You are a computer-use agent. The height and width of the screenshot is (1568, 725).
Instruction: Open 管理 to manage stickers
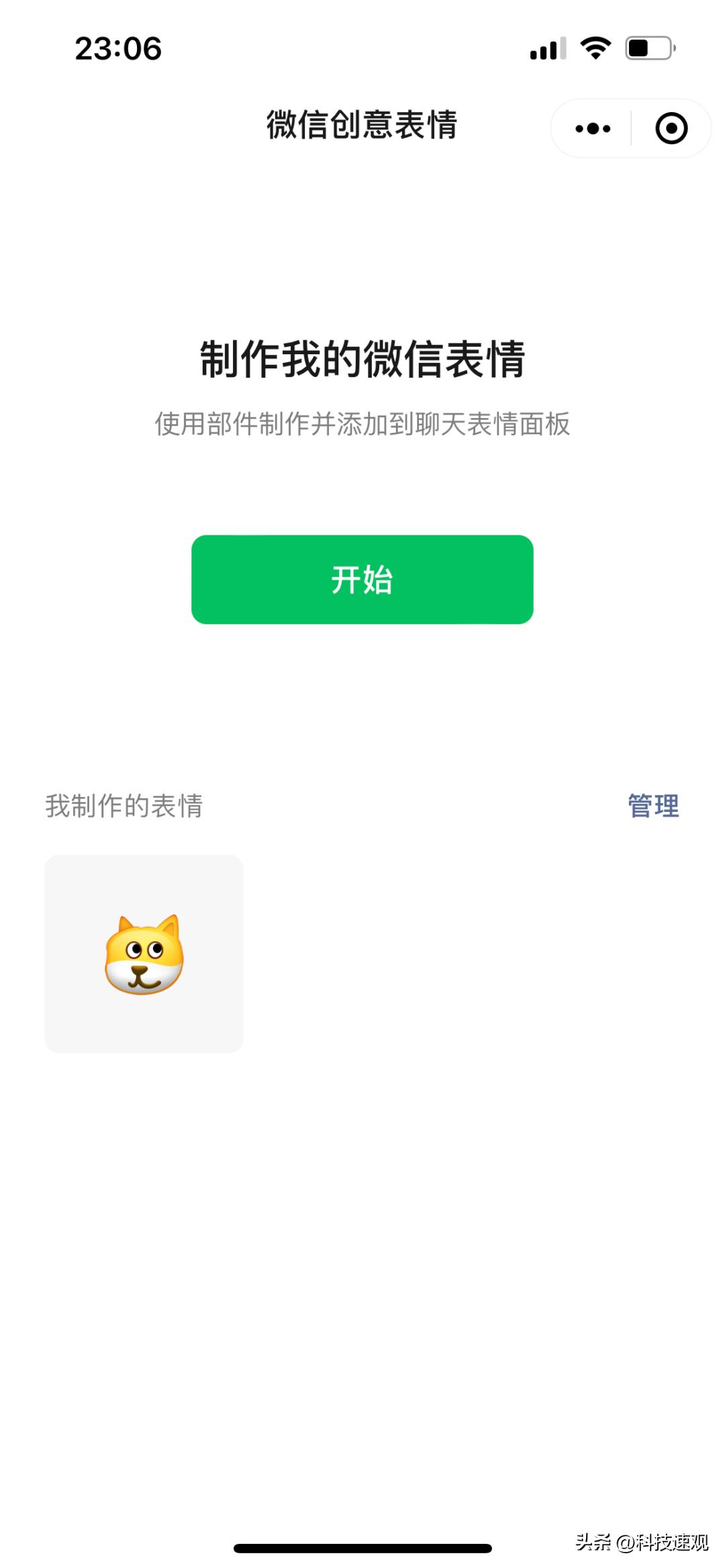[652, 806]
